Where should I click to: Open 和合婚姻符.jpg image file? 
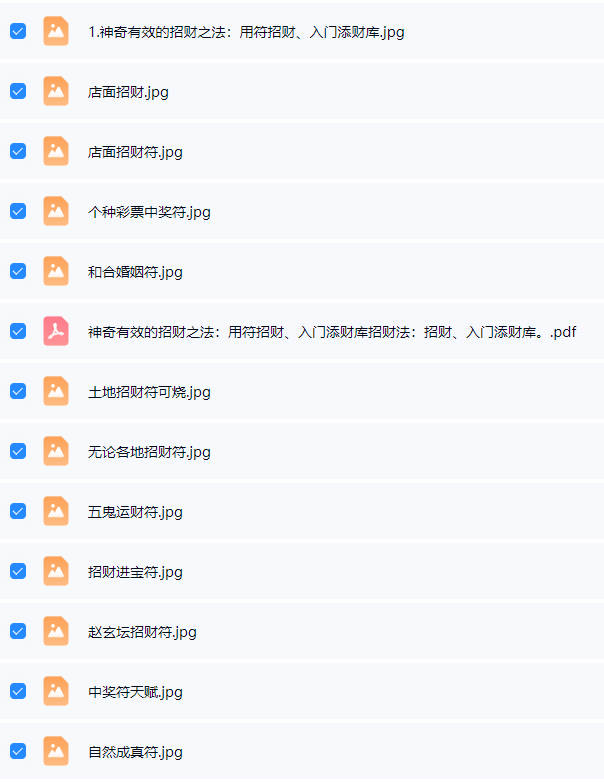point(134,272)
